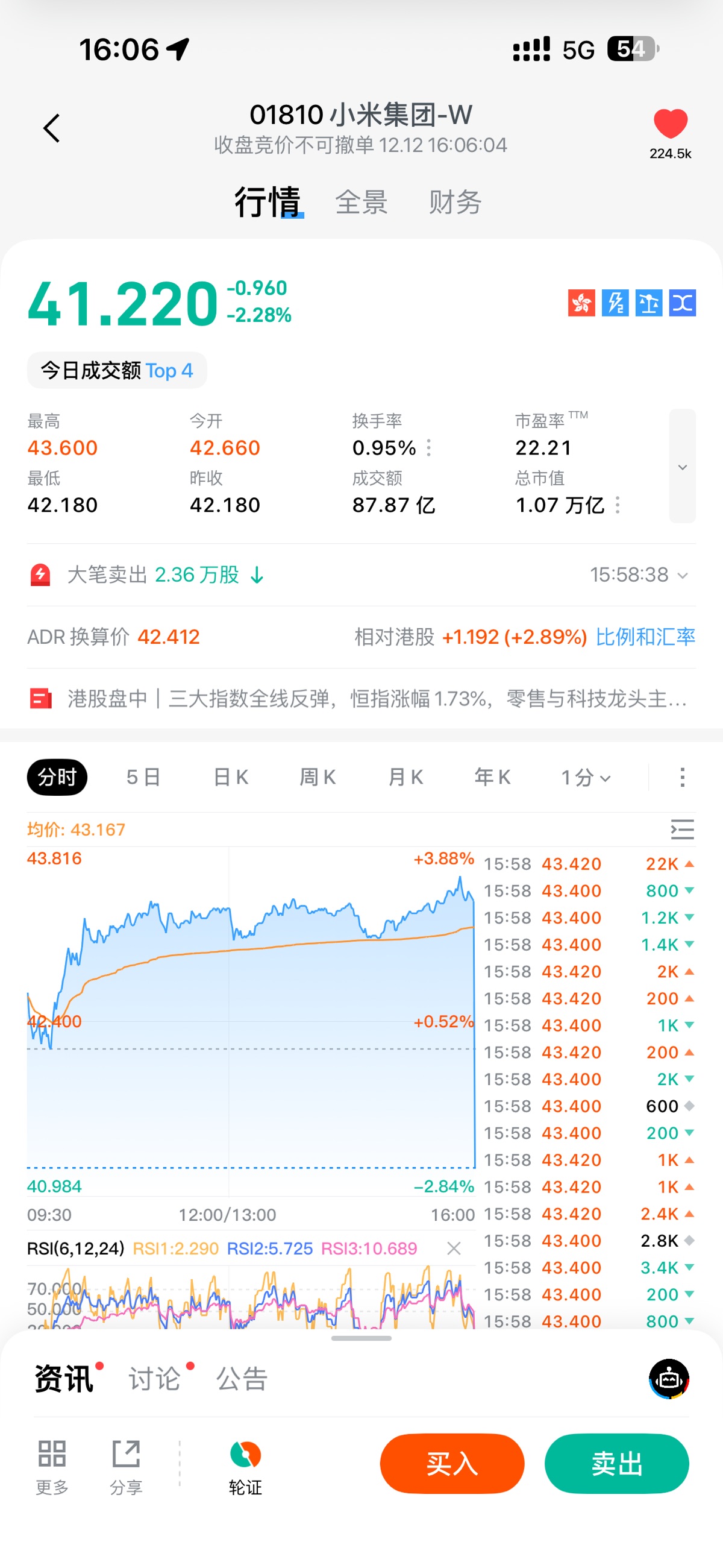Open the chart overflow menu
The width and height of the screenshot is (723, 1568).
[682, 777]
